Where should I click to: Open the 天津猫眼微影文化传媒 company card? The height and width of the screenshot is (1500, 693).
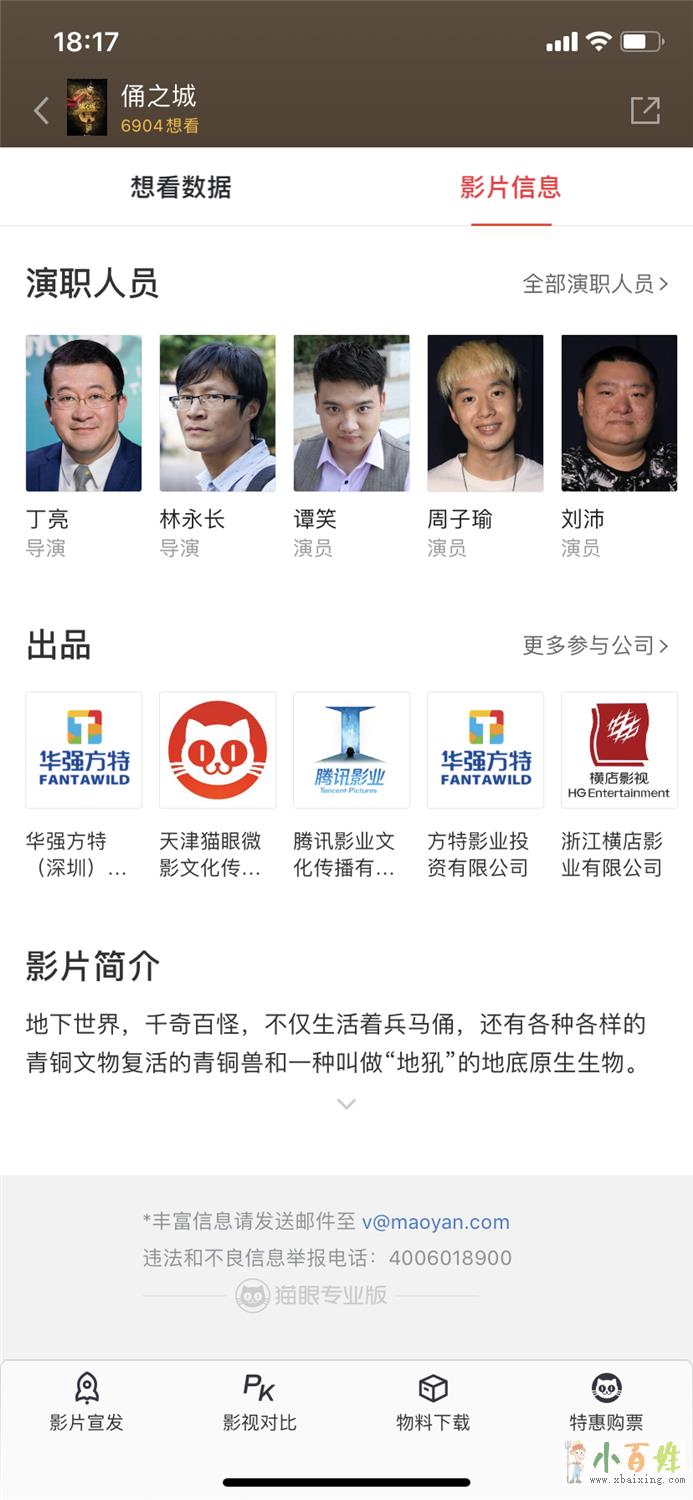(x=217, y=750)
